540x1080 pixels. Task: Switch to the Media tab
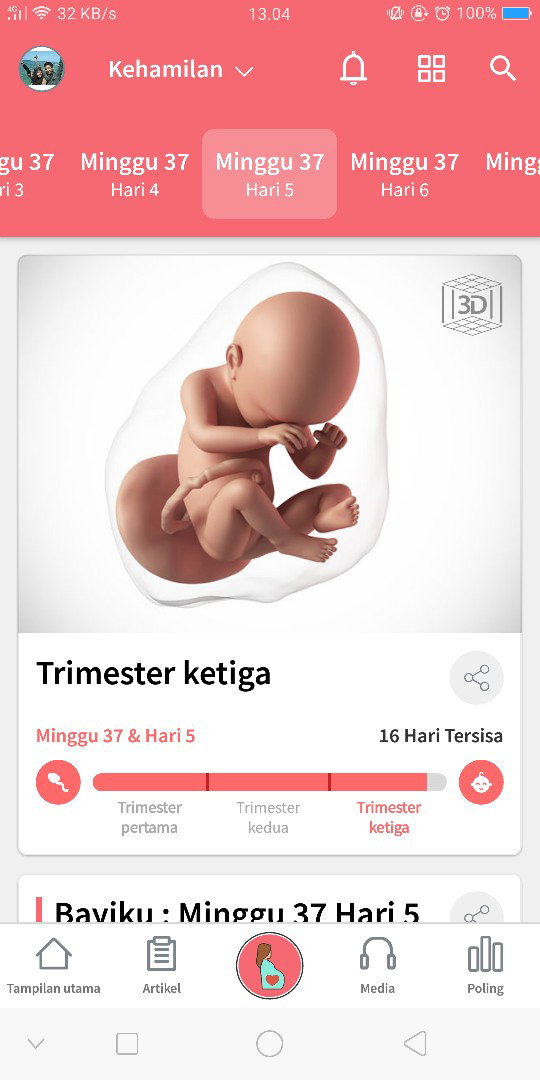pyautogui.click(x=377, y=967)
